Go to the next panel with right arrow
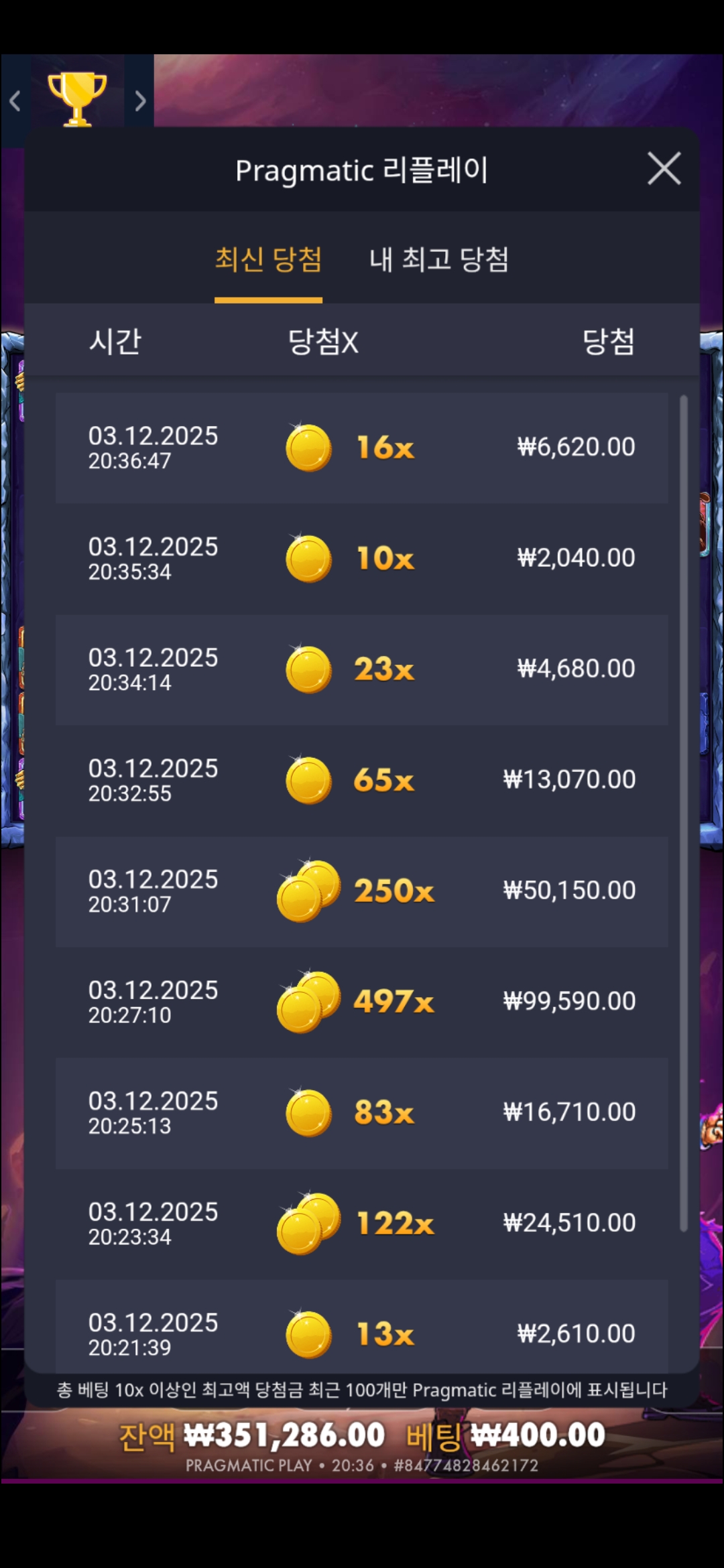The height and width of the screenshot is (1568, 724). coord(139,101)
